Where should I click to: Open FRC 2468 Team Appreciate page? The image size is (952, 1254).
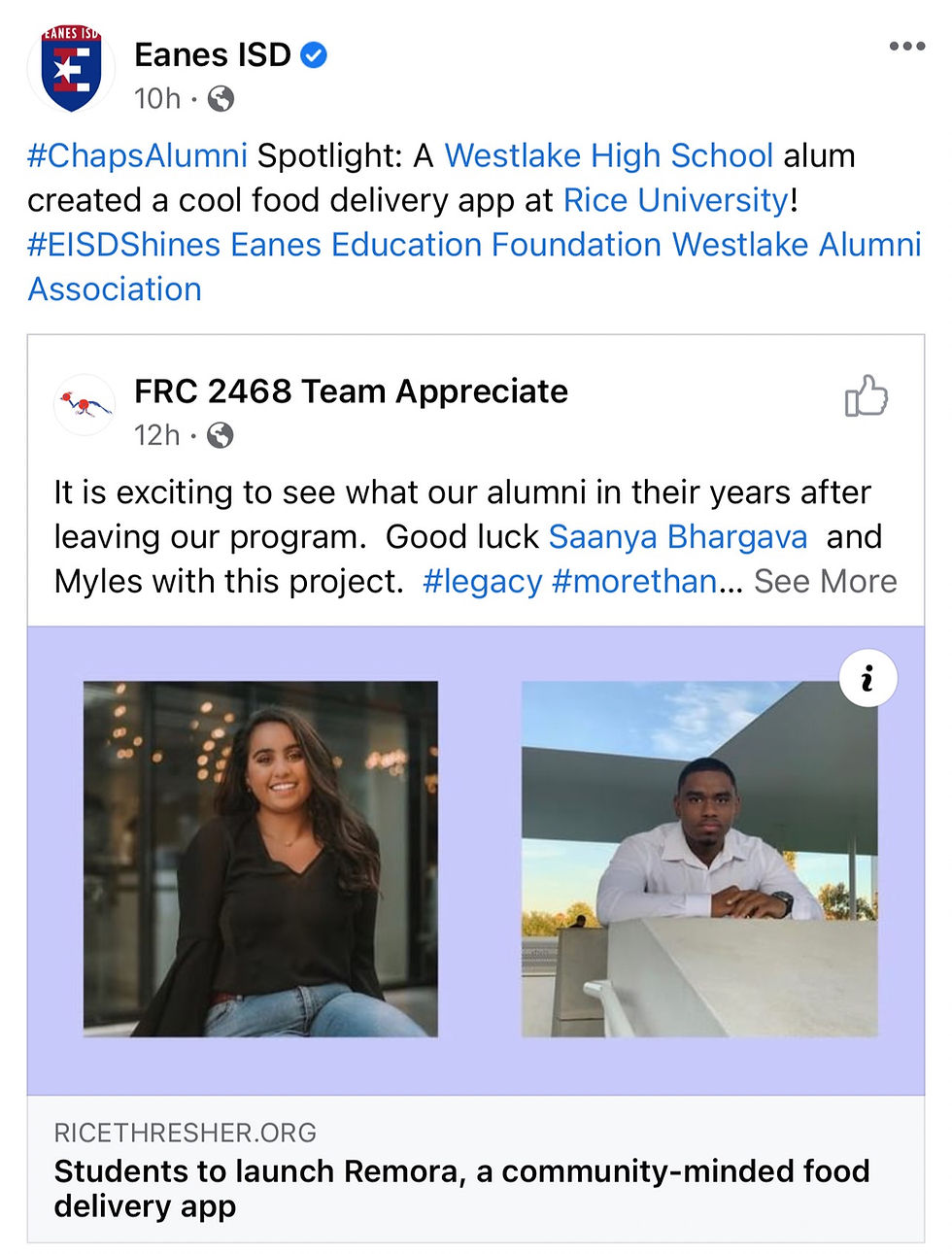click(x=351, y=391)
